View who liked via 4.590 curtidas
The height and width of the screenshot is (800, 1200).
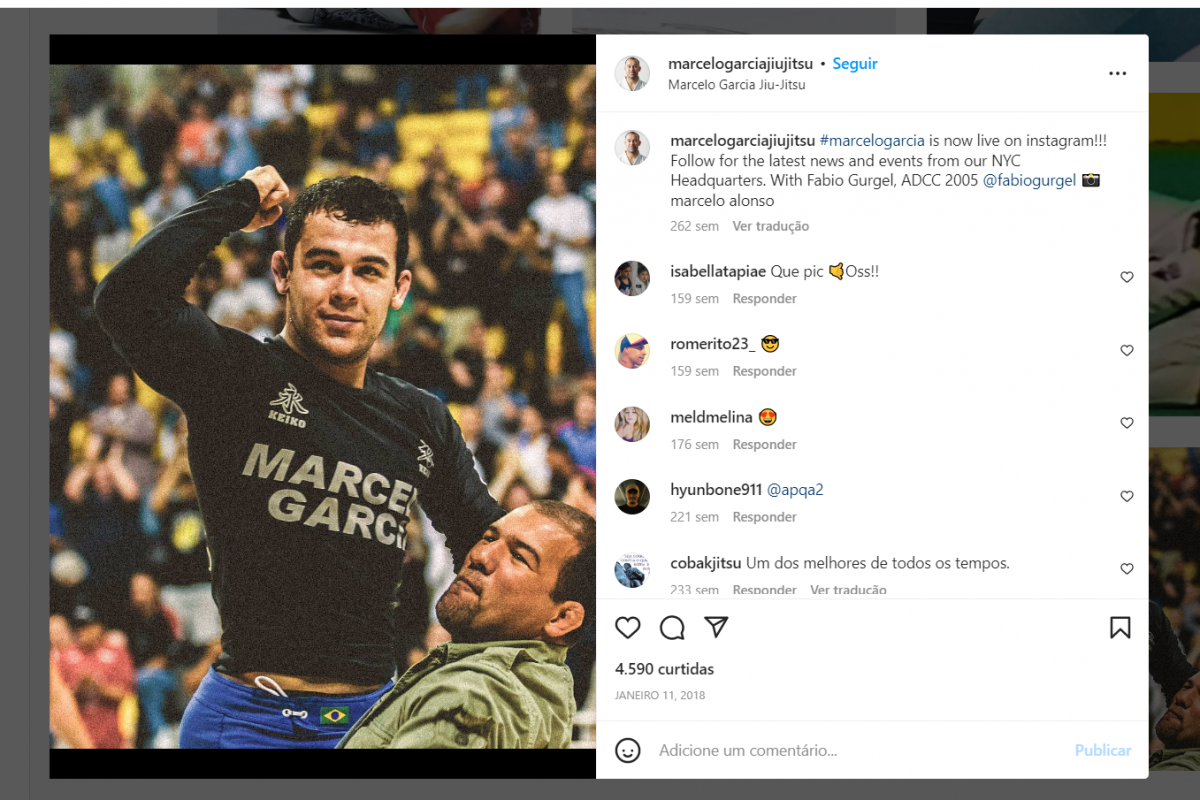click(x=664, y=669)
